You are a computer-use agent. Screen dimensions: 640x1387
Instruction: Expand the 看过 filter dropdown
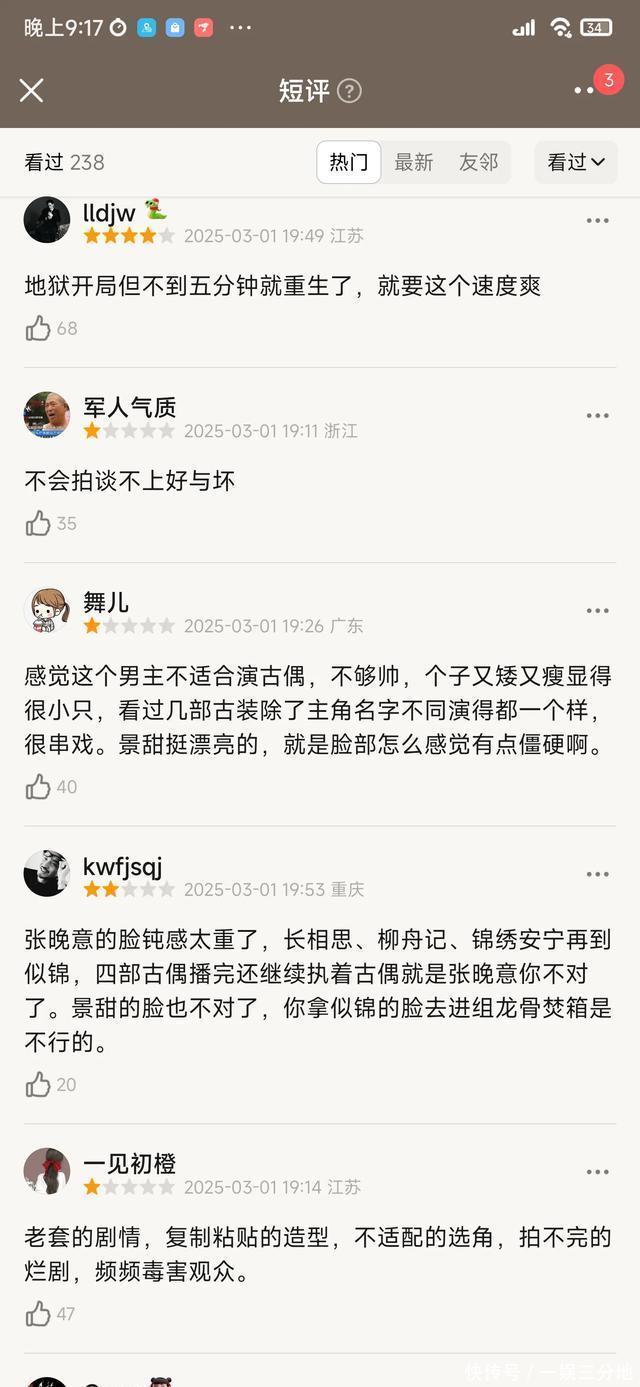(x=576, y=162)
